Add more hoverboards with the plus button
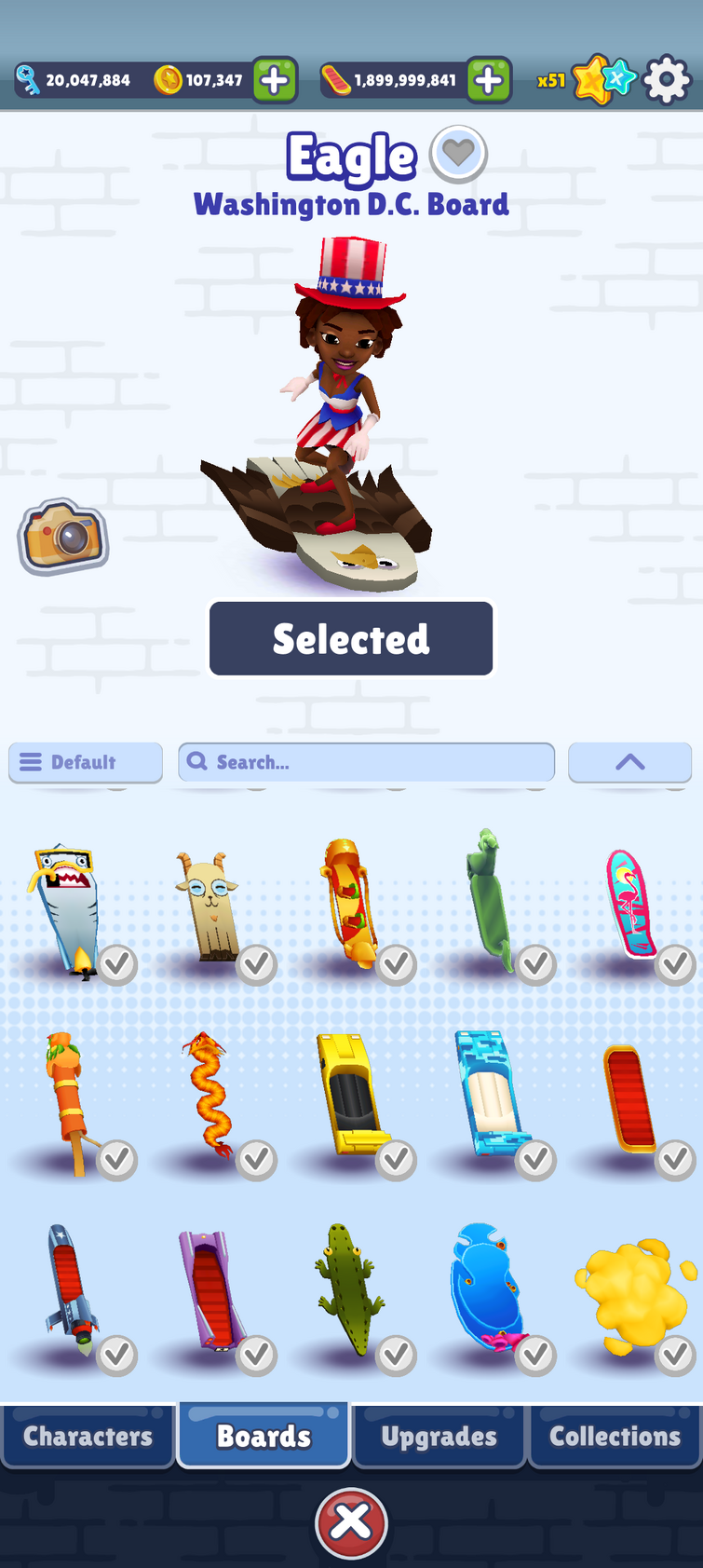Viewport: 703px width, 1568px height. click(489, 81)
